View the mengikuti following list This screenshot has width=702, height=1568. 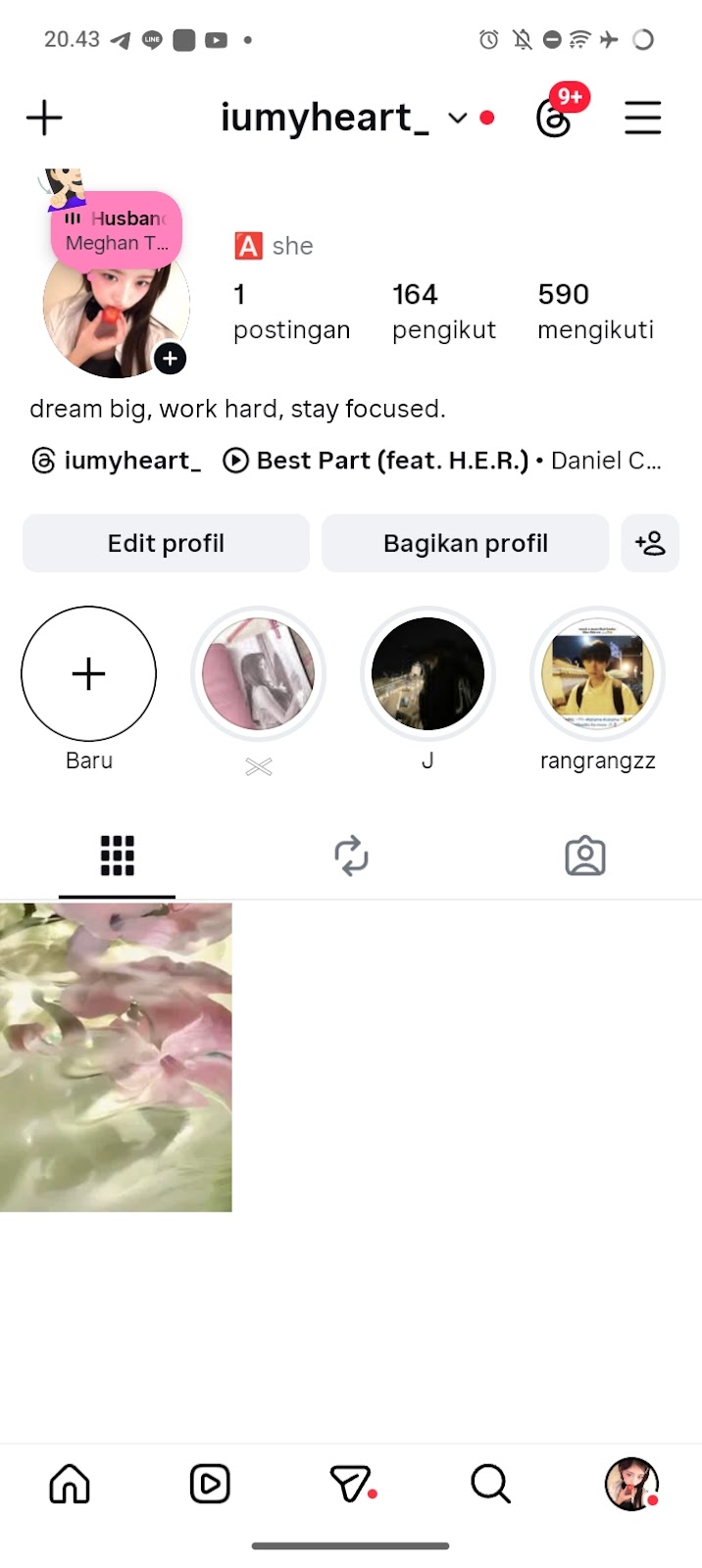(595, 311)
